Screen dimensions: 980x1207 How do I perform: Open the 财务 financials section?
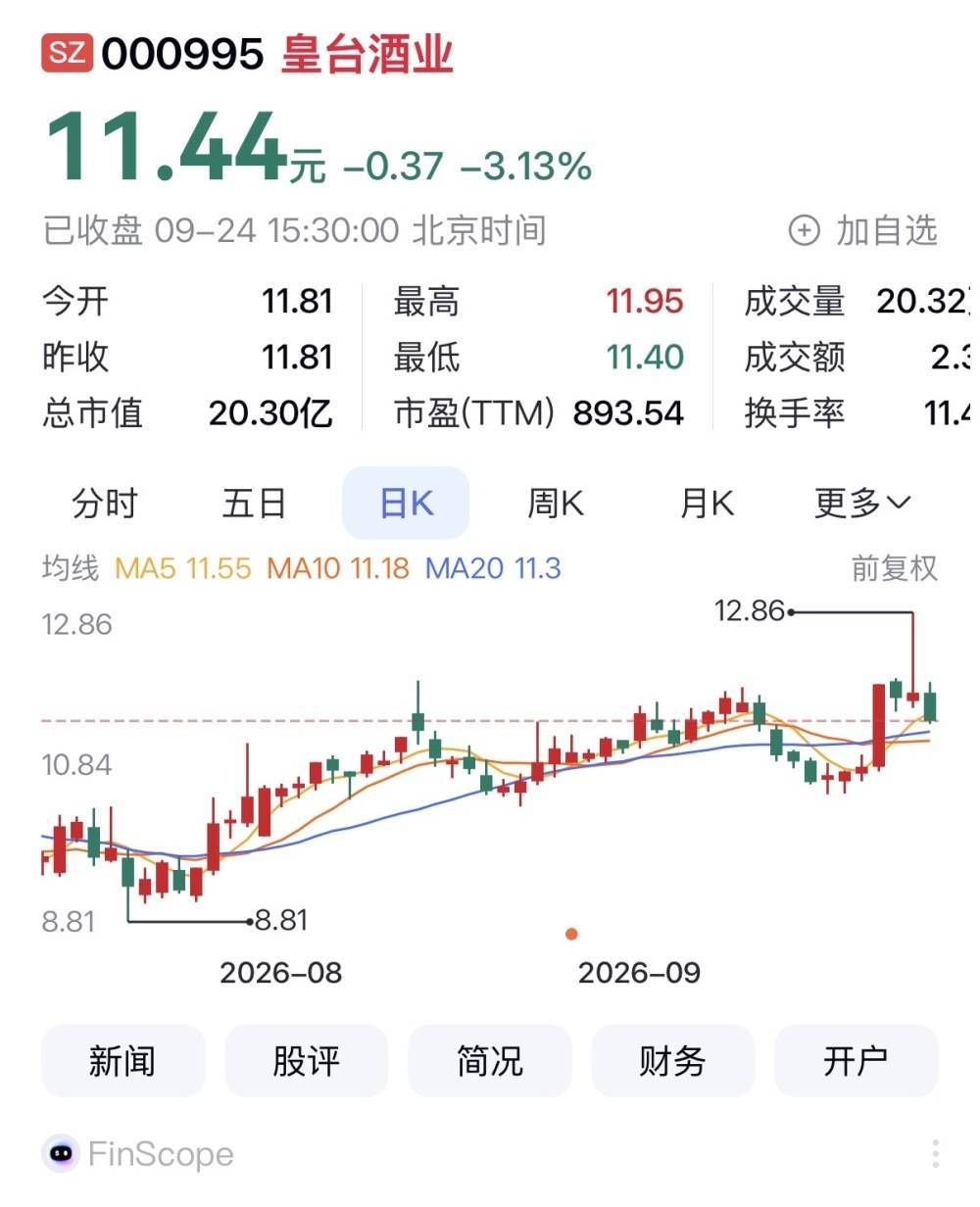[x=672, y=1060]
